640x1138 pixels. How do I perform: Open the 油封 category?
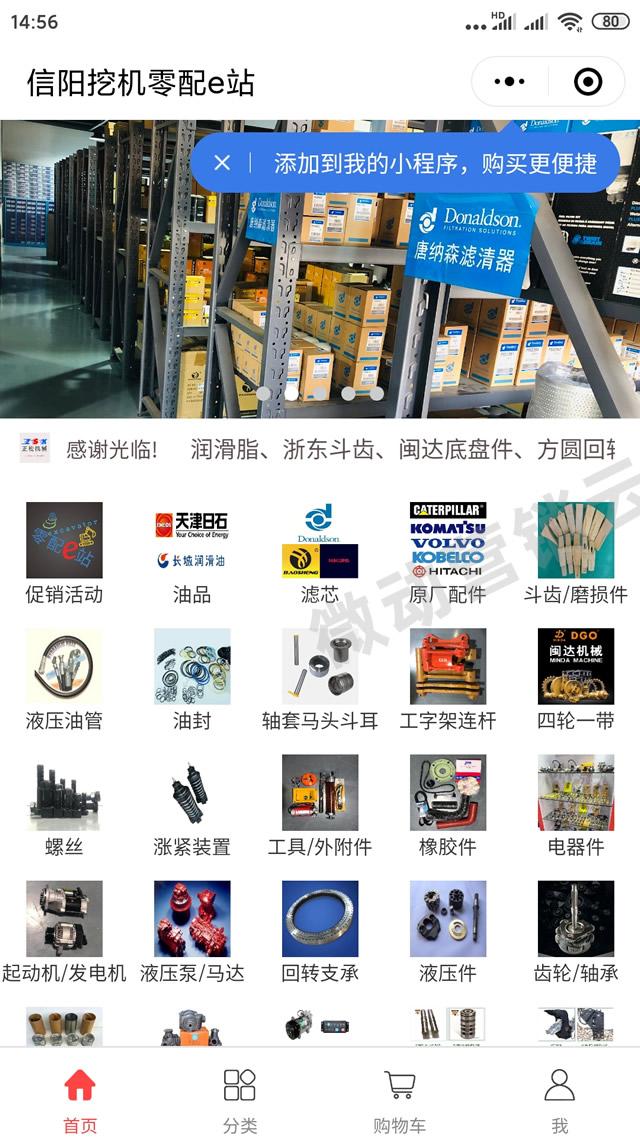(192, 680)
